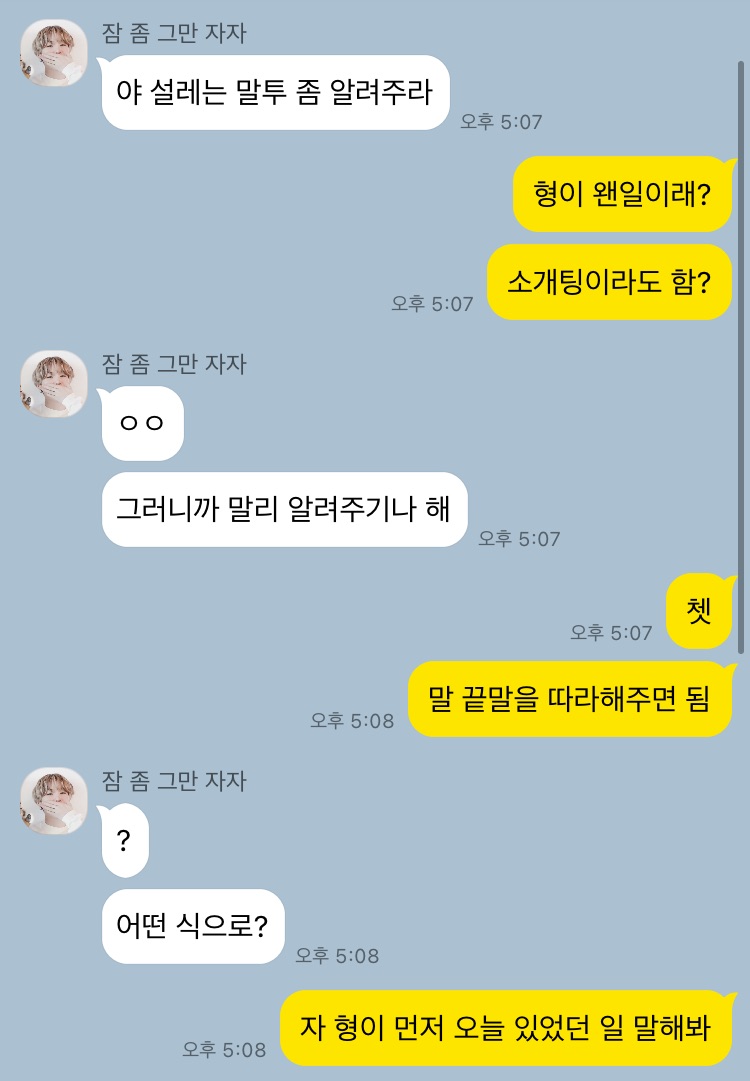Tap the profile picture above the ㅇㅇ message

coord(53,383)
